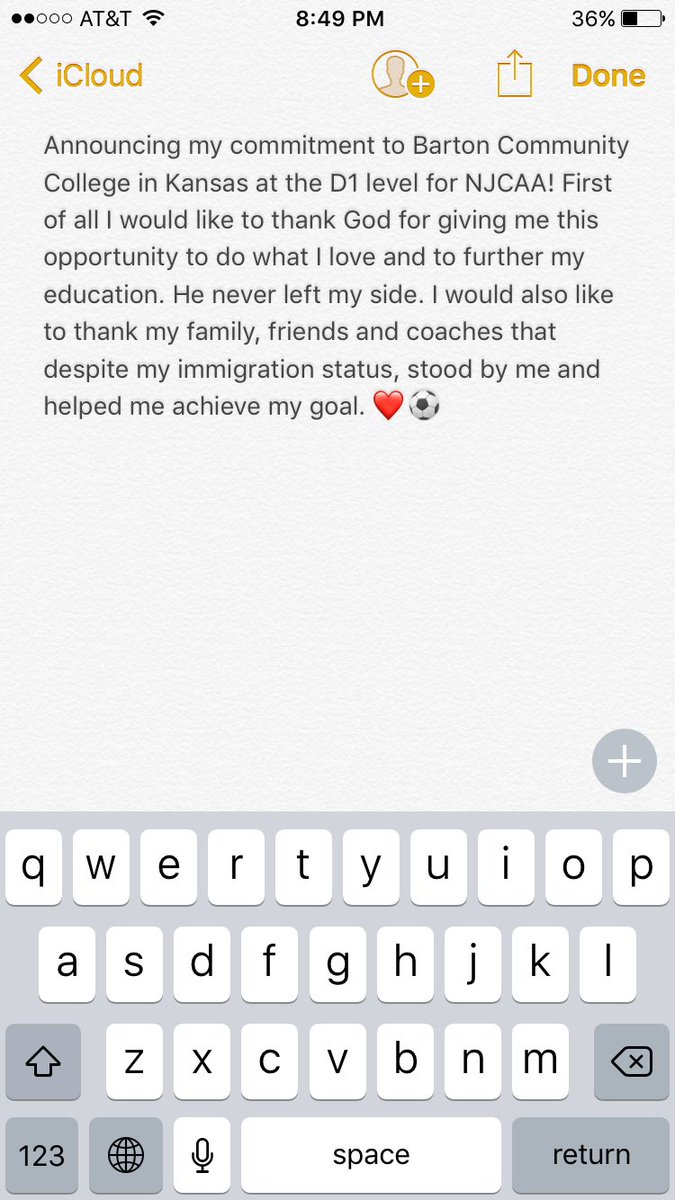Tap Done to finish editing
Viewport: 675px width, 1200px height.
pyautogui.click(x=608, y=76)
